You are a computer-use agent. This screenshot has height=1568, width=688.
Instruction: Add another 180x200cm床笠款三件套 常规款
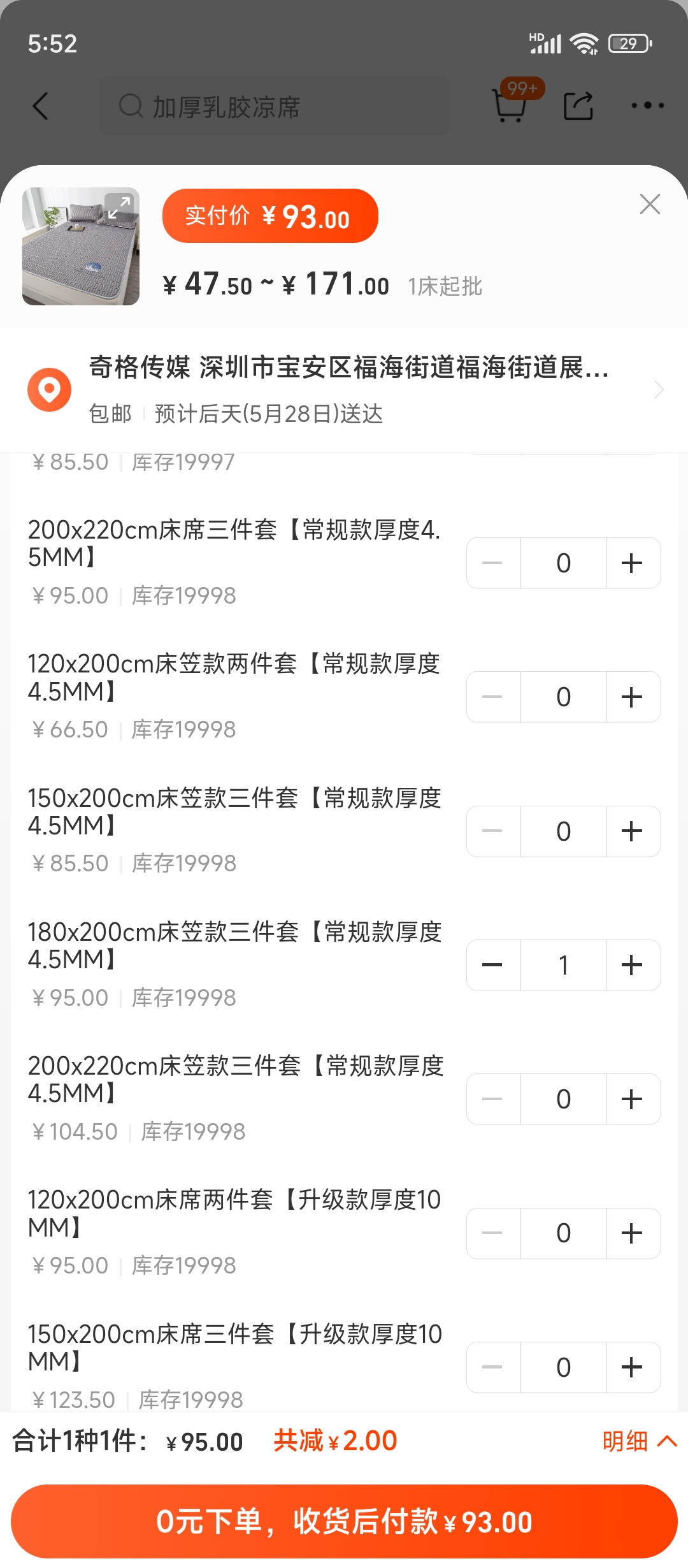[632, 965]
